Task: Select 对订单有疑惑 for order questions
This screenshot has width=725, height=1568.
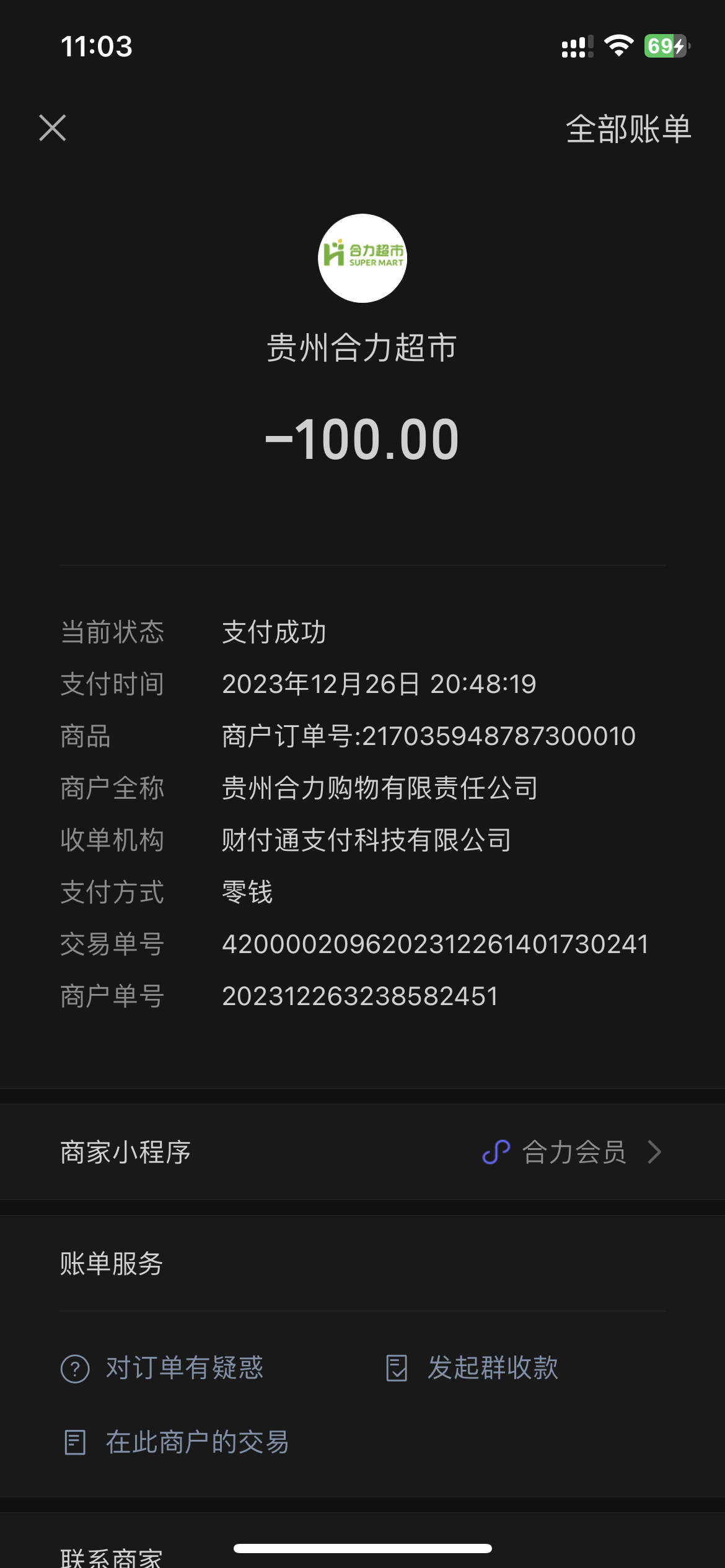Action: (x=162, y=1368)
